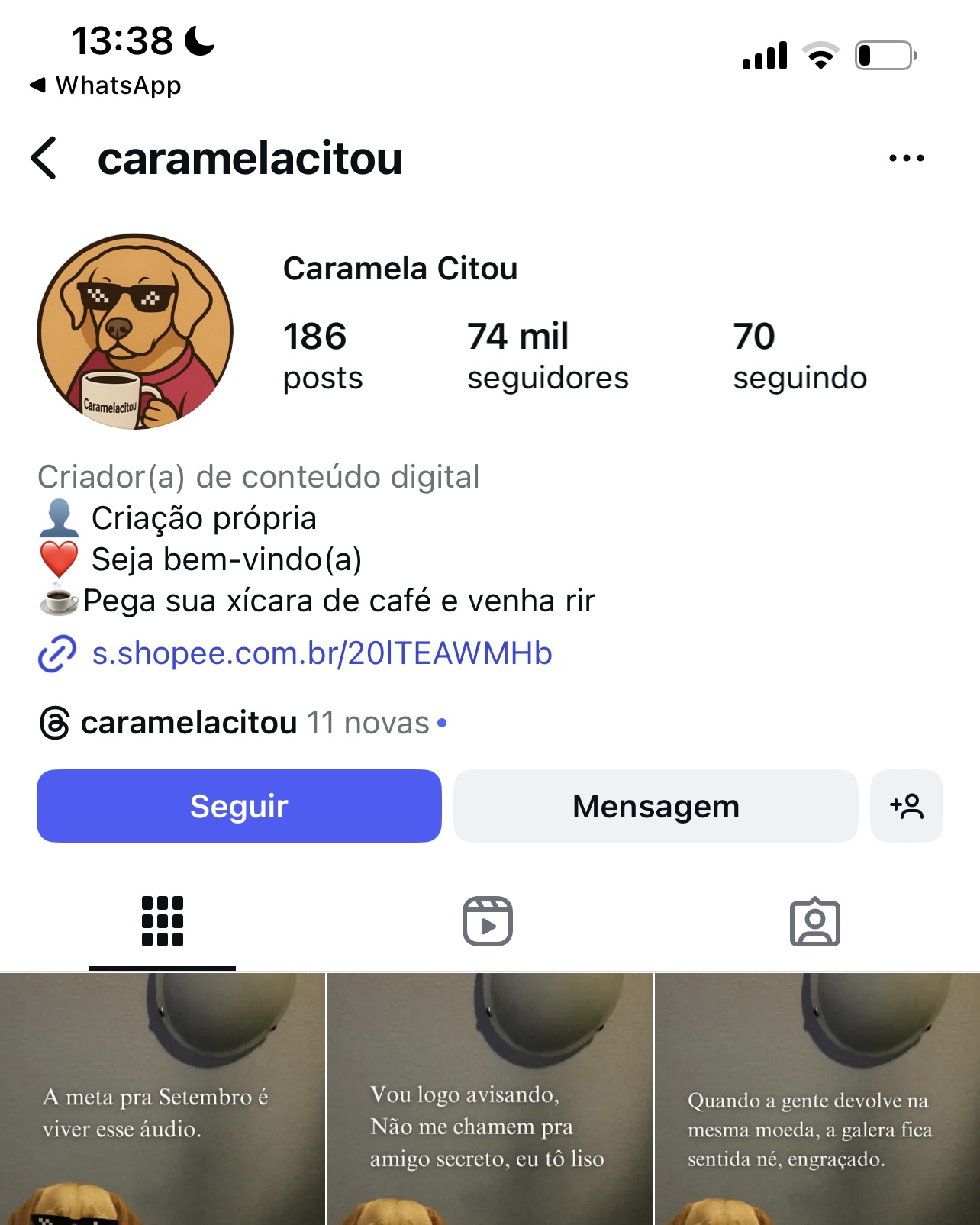Open the 70 seguindo list

[x=799, y=356]
